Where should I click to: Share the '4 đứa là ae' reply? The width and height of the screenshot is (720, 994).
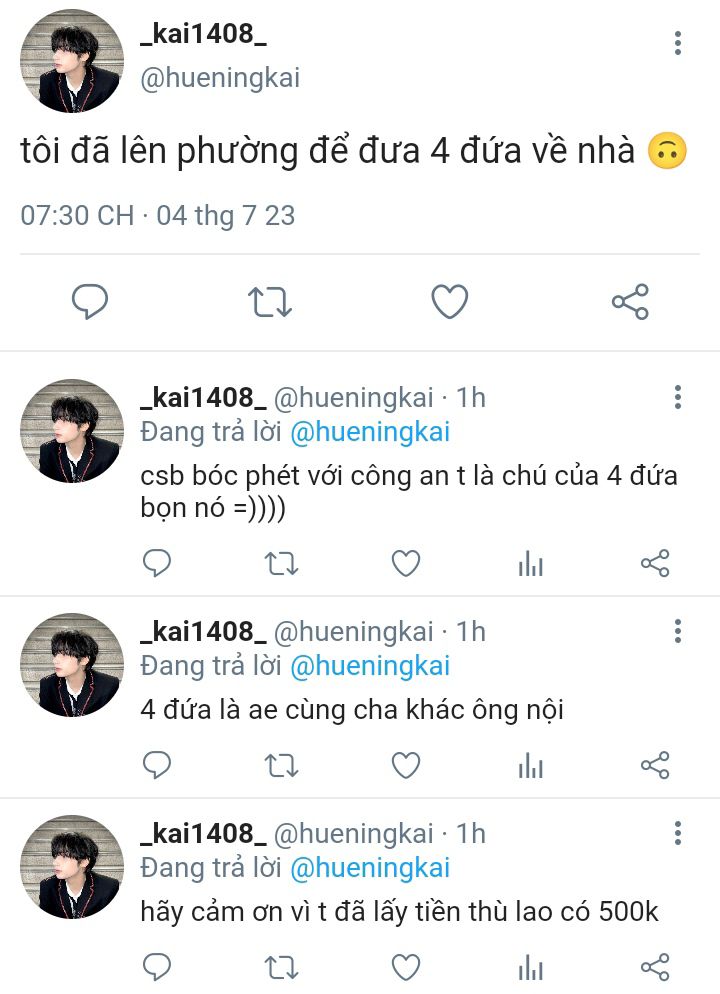tap(654, 766)
